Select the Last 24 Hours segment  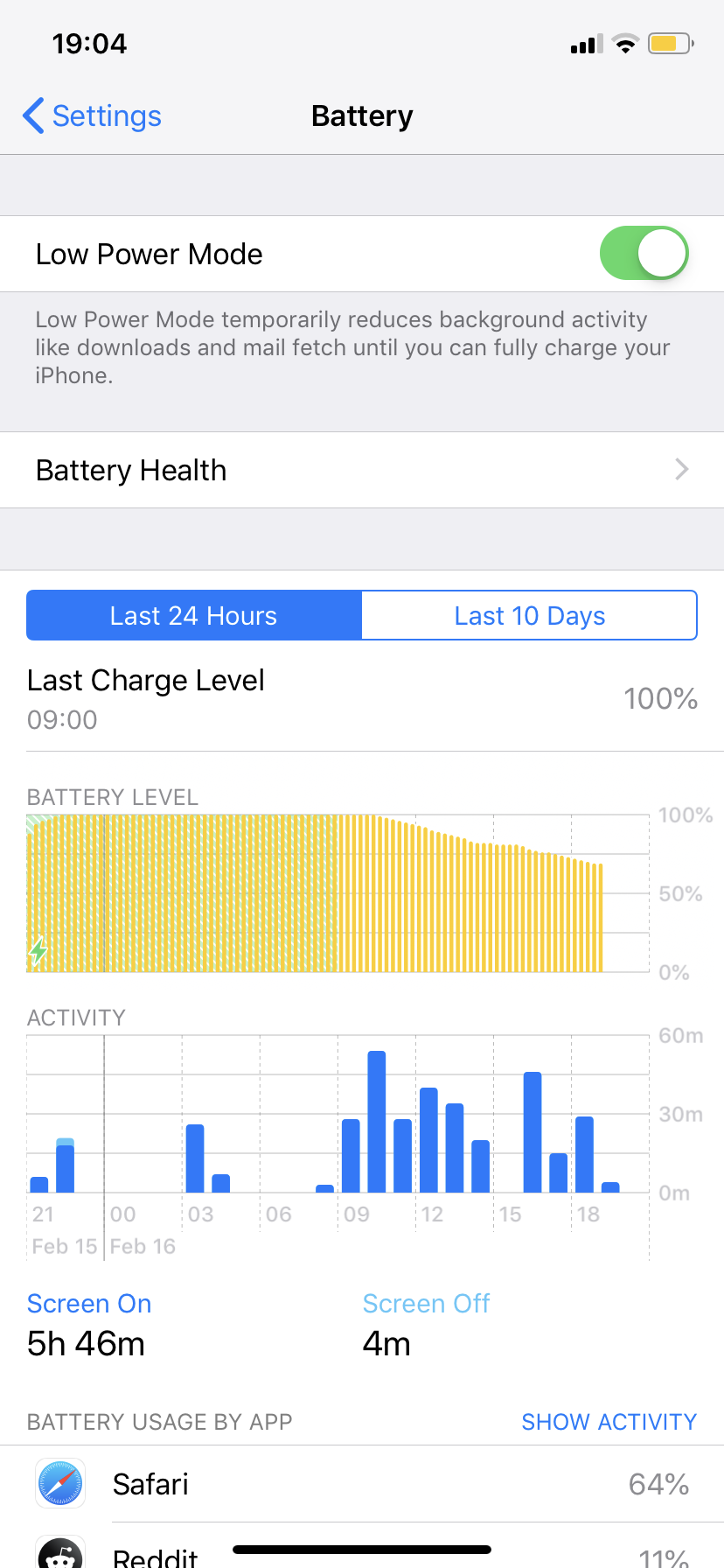click(x=193, y=616)
